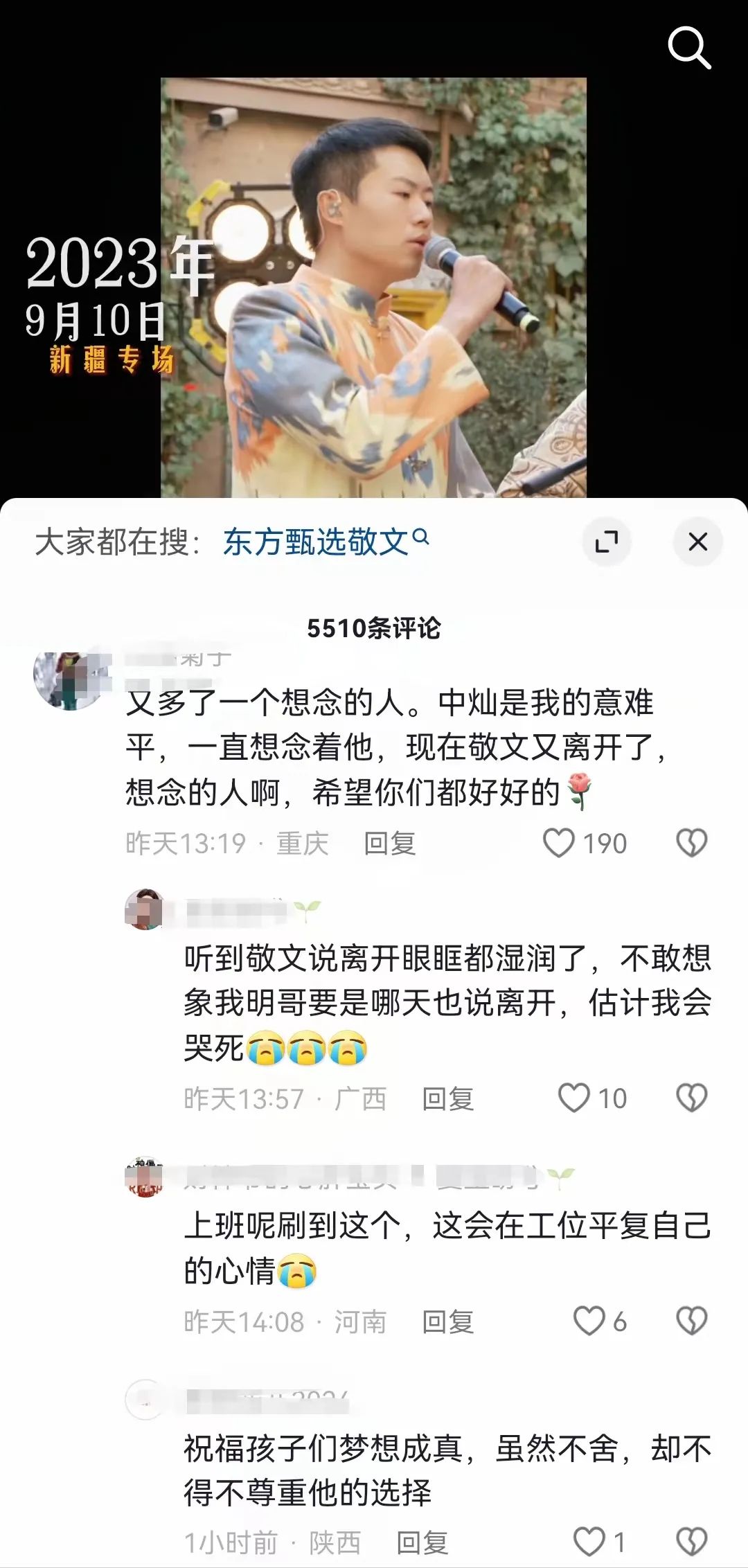The width and height of the screenshot is (748, 1568).
Task: Dislike the reply from 广西
Action: point(691,1098)
